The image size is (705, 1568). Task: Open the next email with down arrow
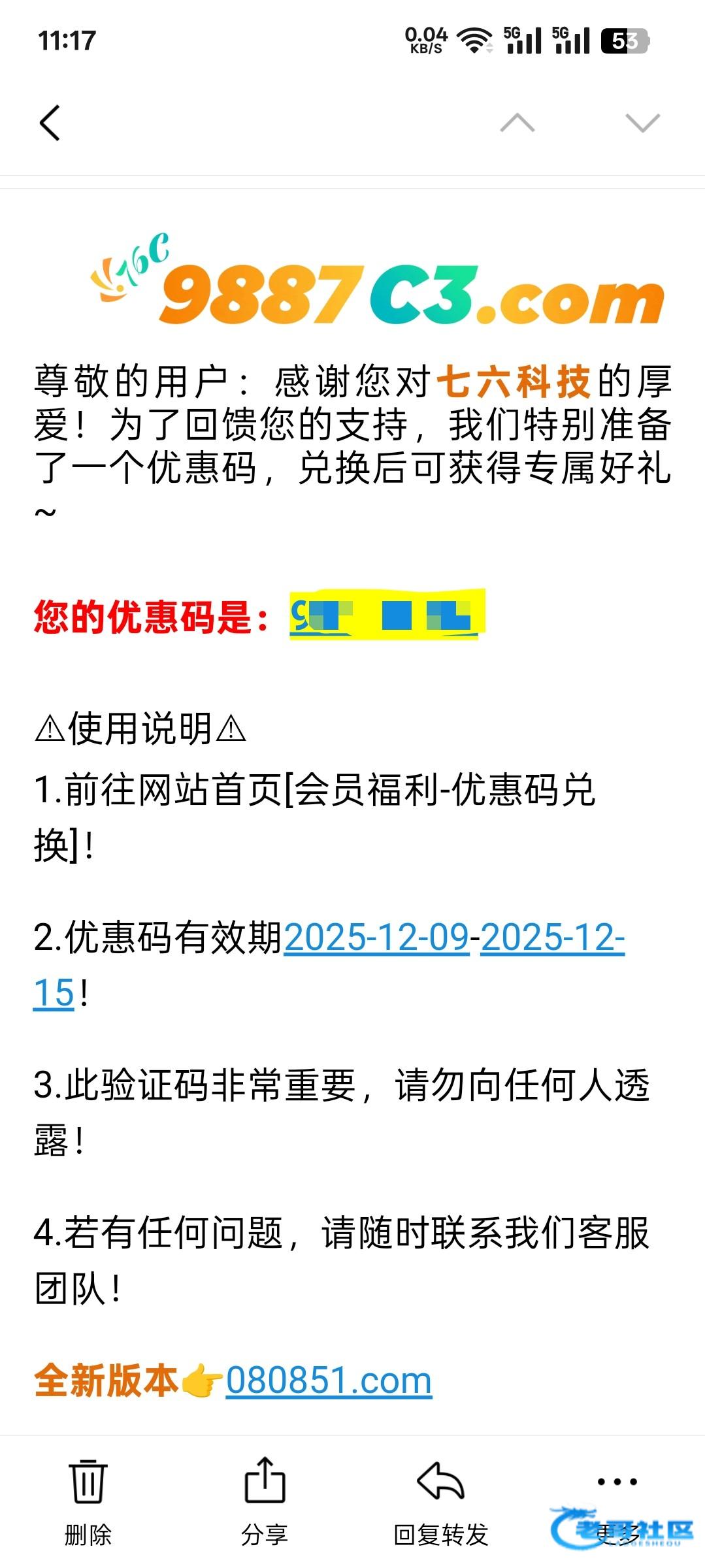(x=642, y=123)
